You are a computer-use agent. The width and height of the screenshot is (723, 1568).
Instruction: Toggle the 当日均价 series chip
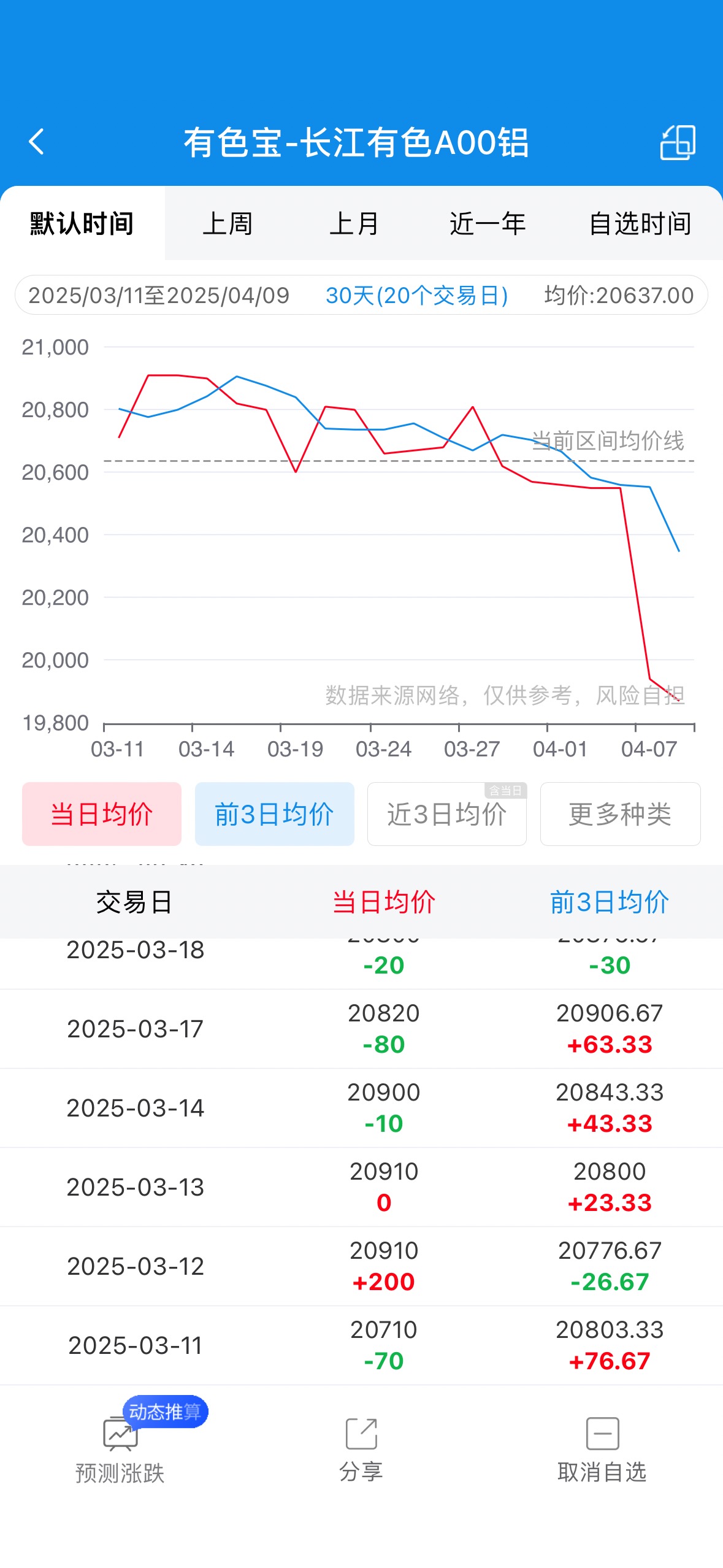point(102,814)
